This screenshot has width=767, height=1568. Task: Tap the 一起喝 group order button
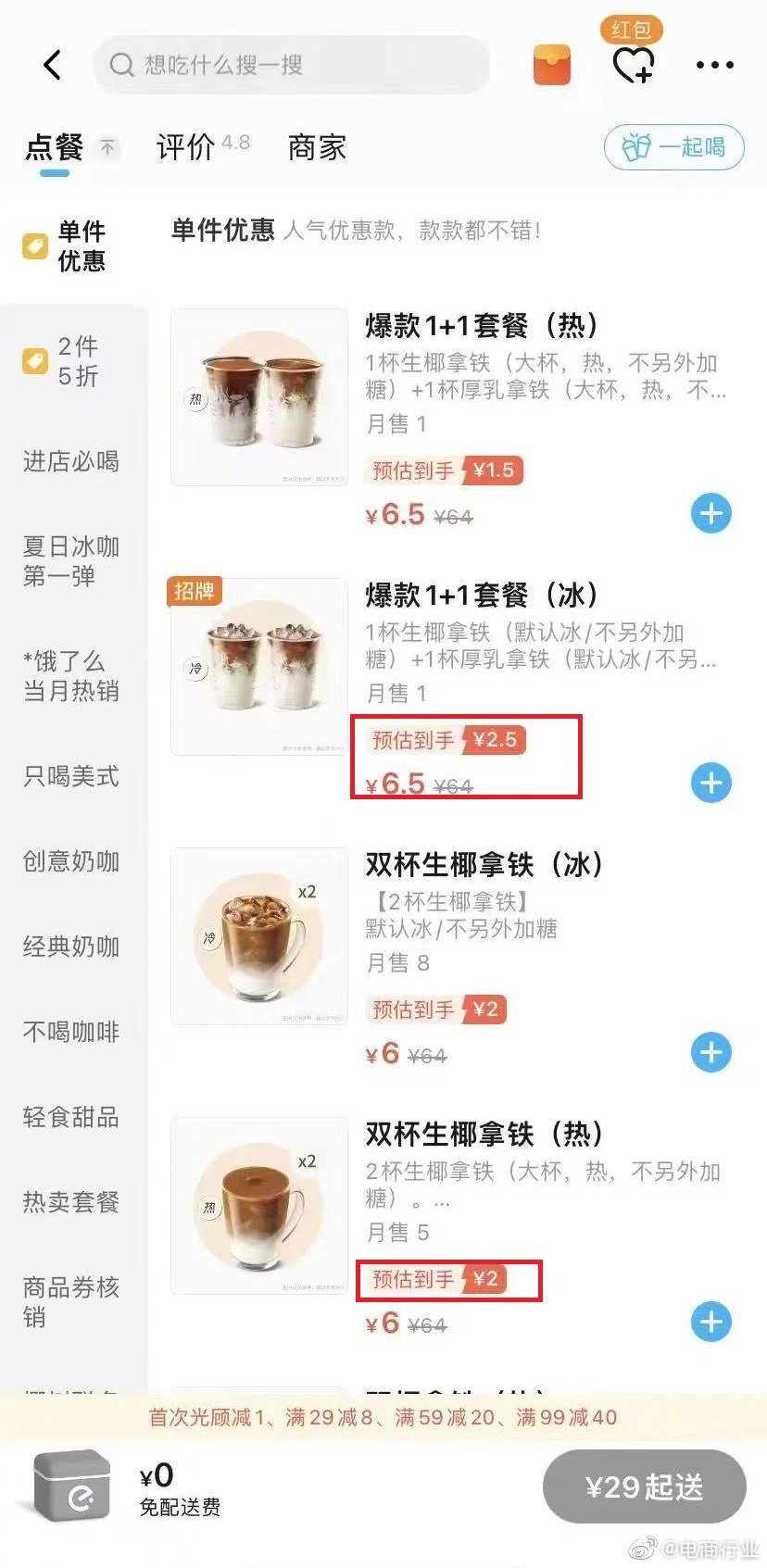[673, 147]
